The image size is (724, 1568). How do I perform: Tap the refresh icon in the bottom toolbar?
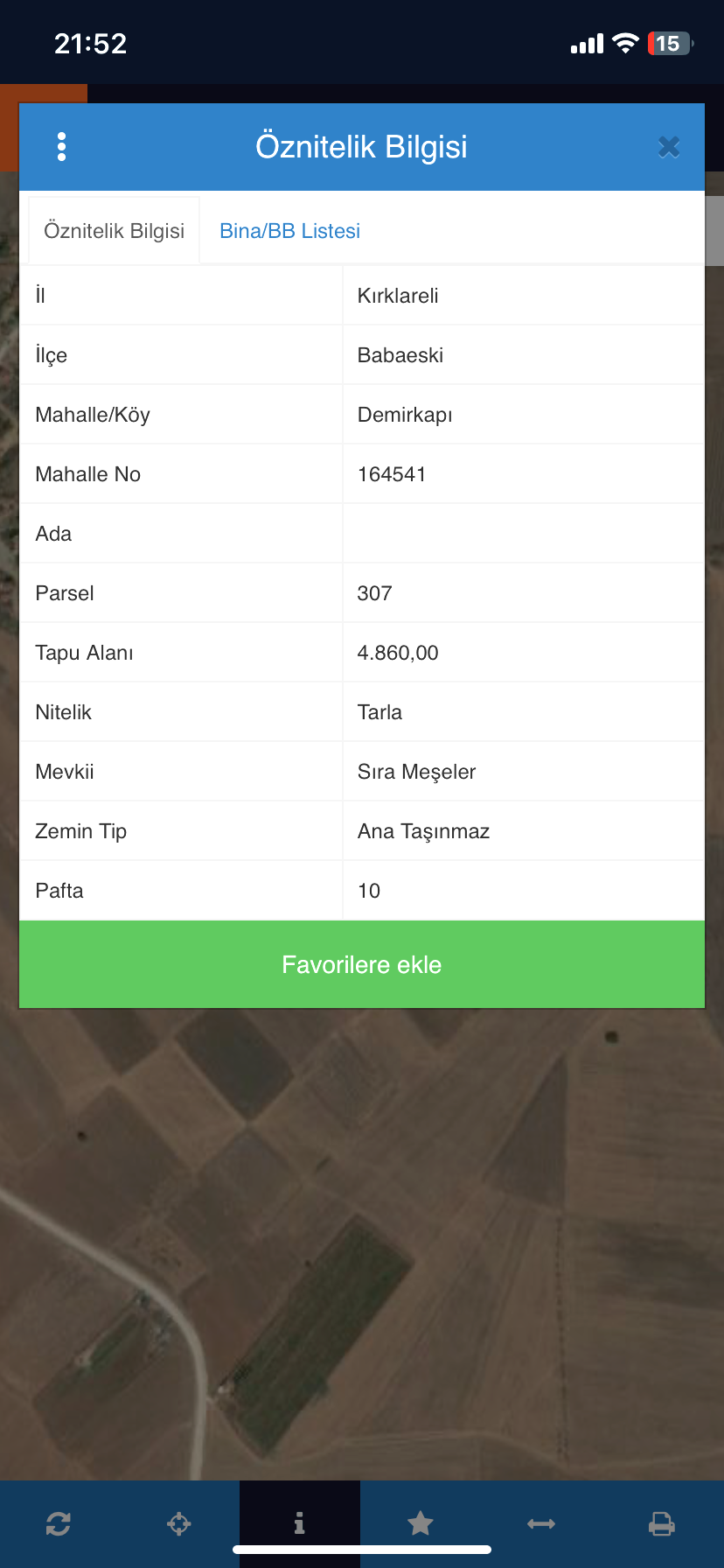[x=59, y=1523]
